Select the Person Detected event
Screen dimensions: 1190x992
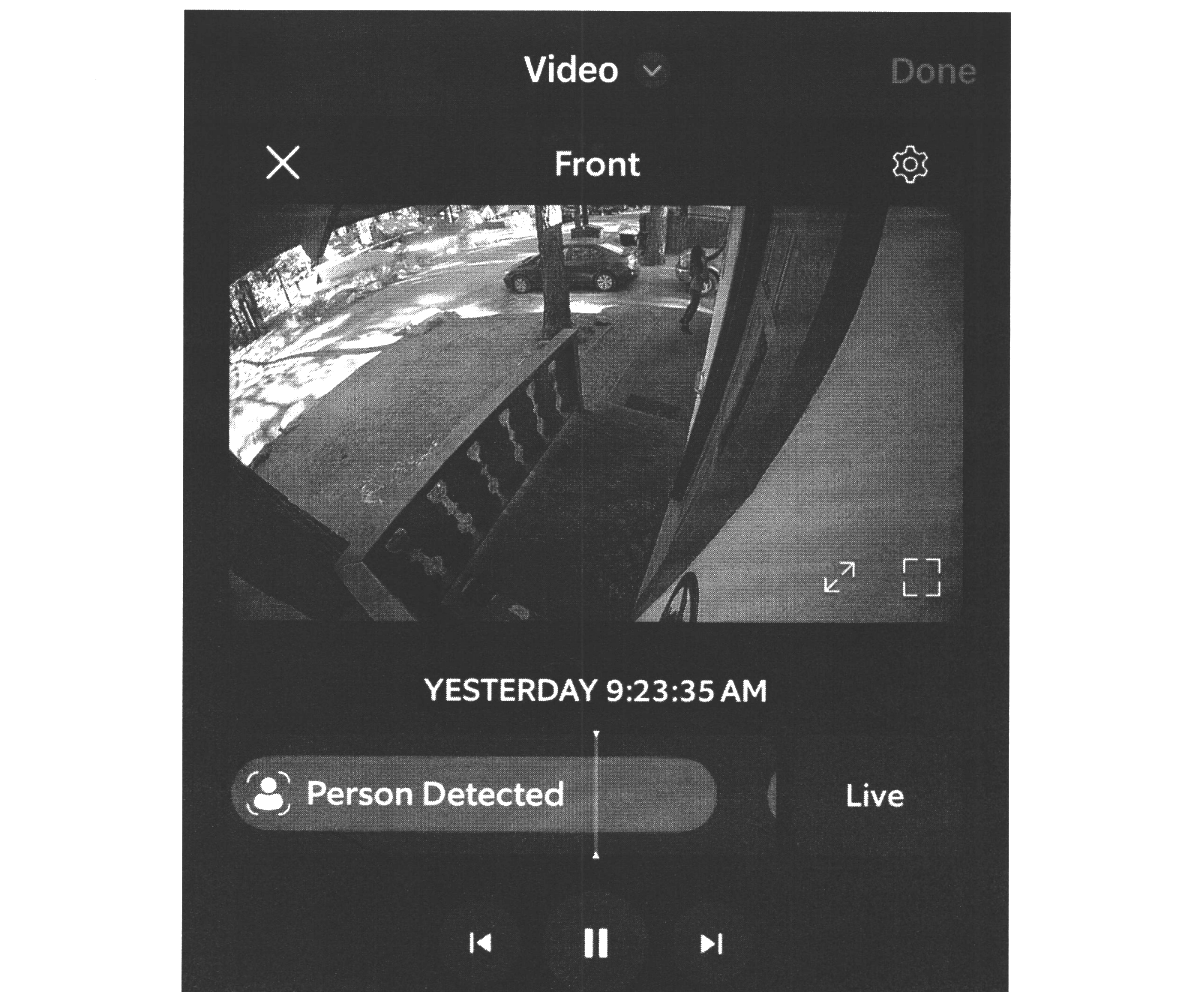474,794
